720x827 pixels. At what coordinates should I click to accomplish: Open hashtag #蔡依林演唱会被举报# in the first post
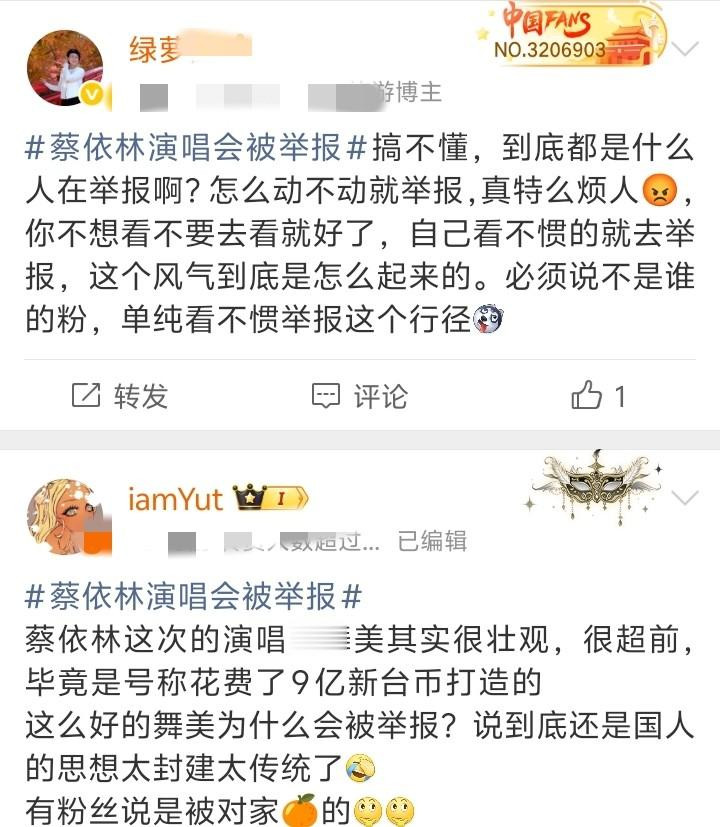tap(196, 150)
